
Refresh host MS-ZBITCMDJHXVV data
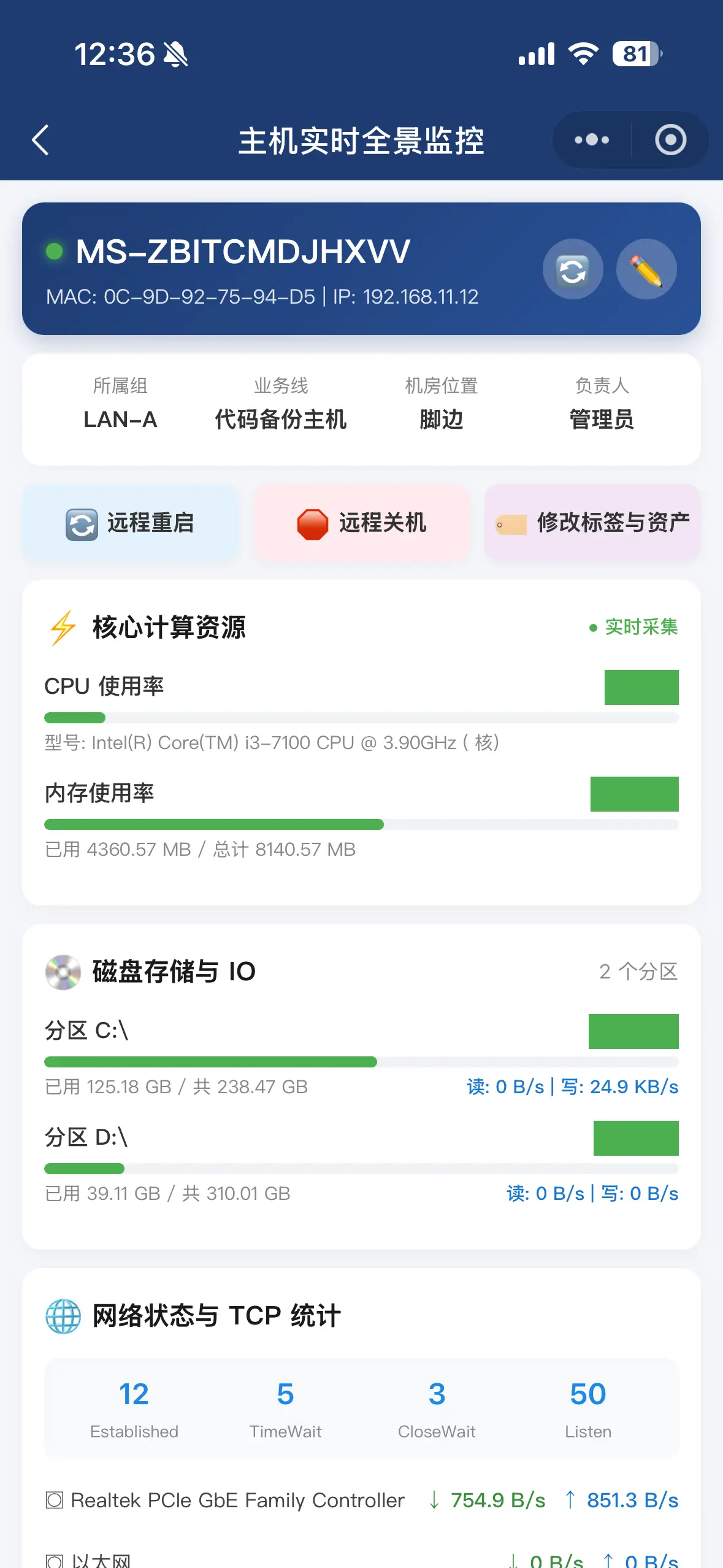click(573, 269)
